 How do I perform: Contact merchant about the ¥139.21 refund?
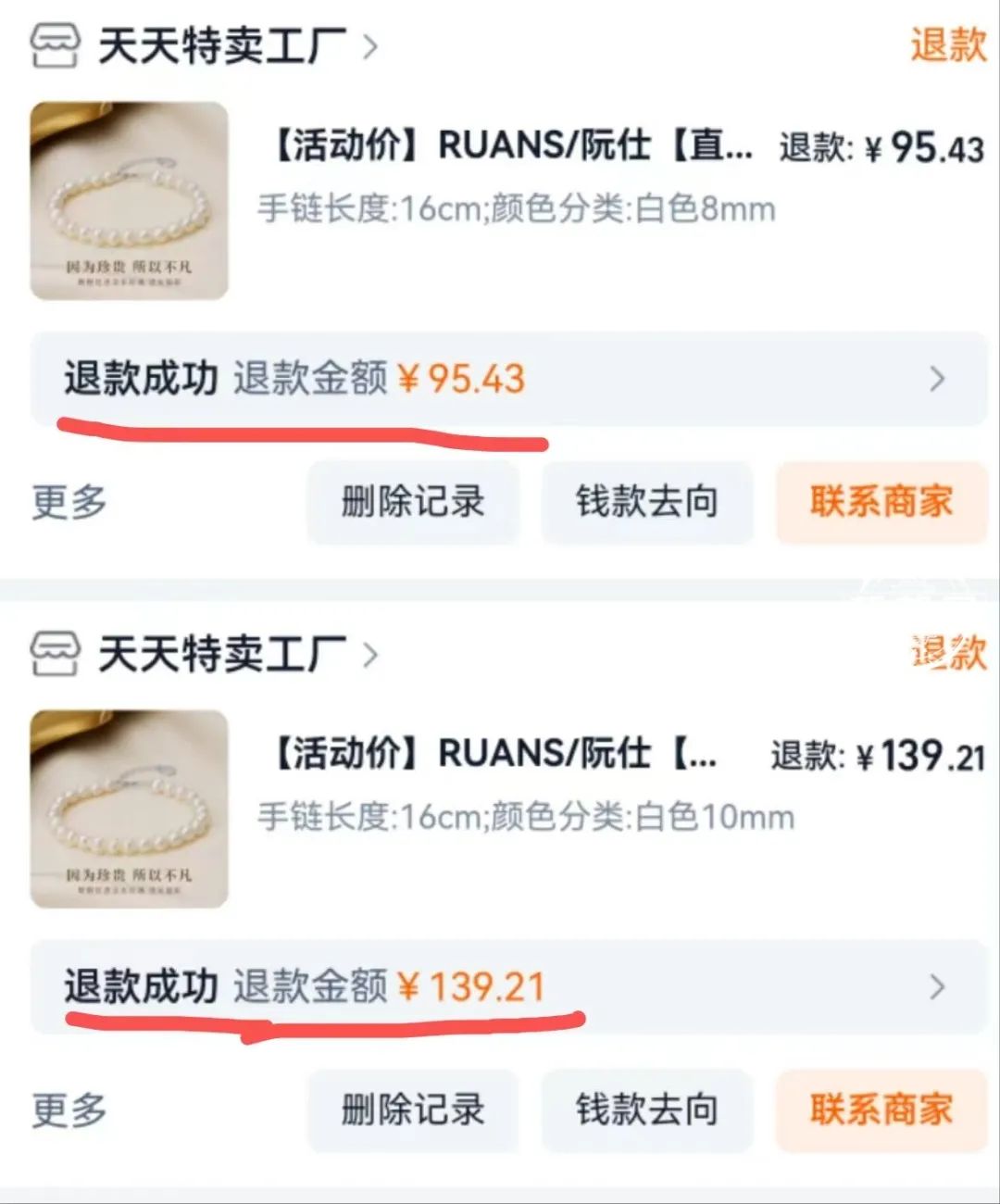(x=881, y=1110)
